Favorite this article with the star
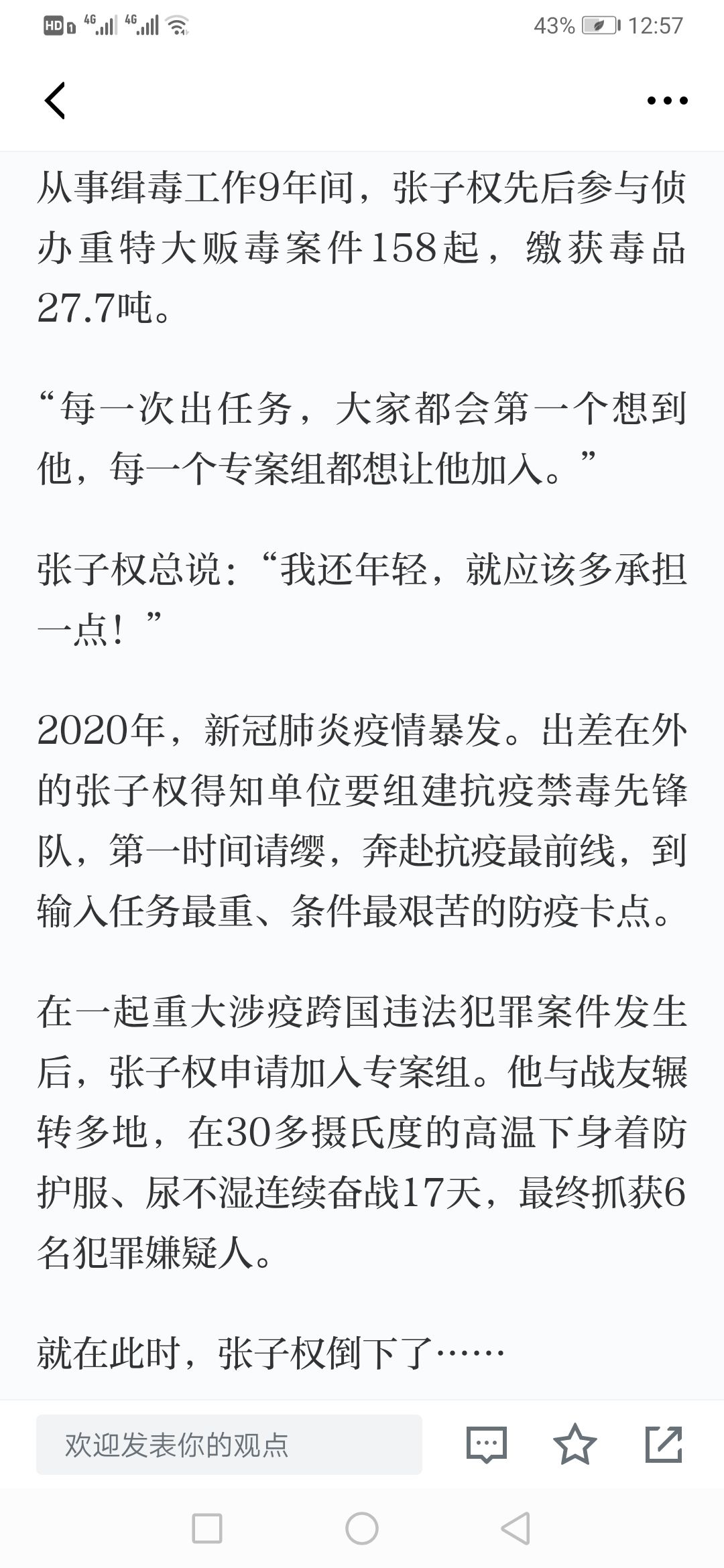The height and width of the screenshot is (1568, 724). 575,1444
